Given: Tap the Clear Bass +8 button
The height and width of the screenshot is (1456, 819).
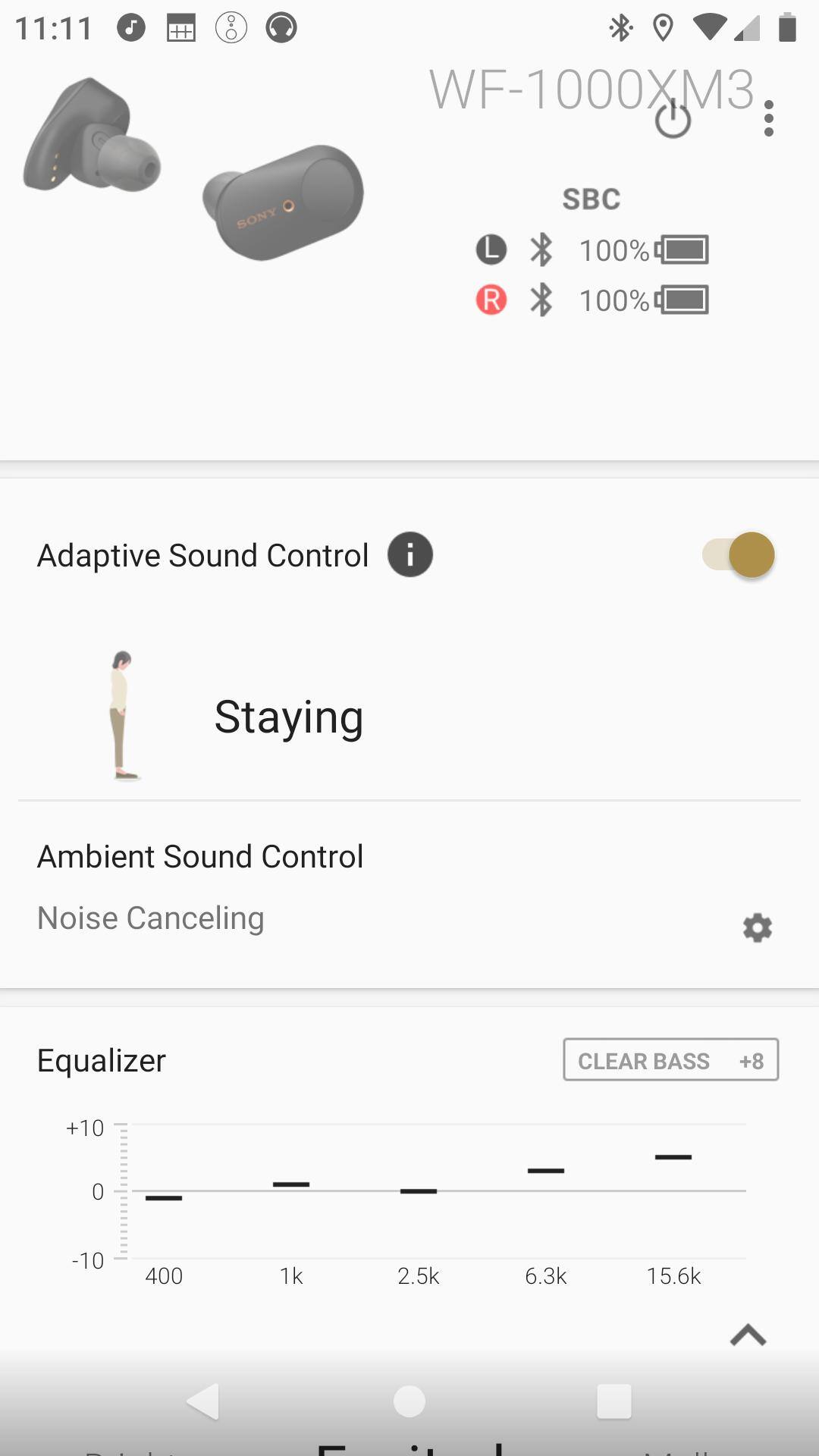Looking at the screenshot, I should [x=670, y=1060].
